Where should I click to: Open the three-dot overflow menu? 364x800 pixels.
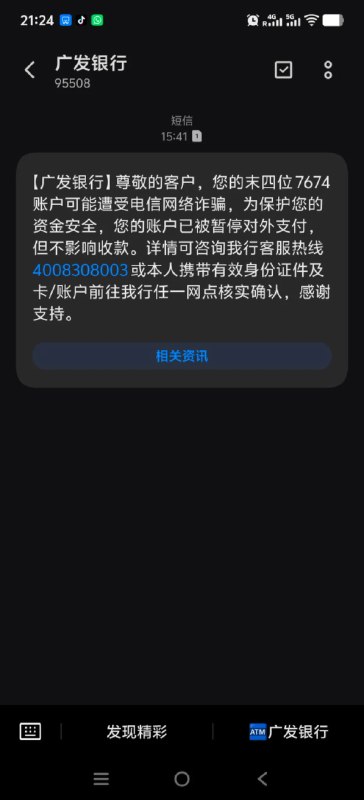328,70
